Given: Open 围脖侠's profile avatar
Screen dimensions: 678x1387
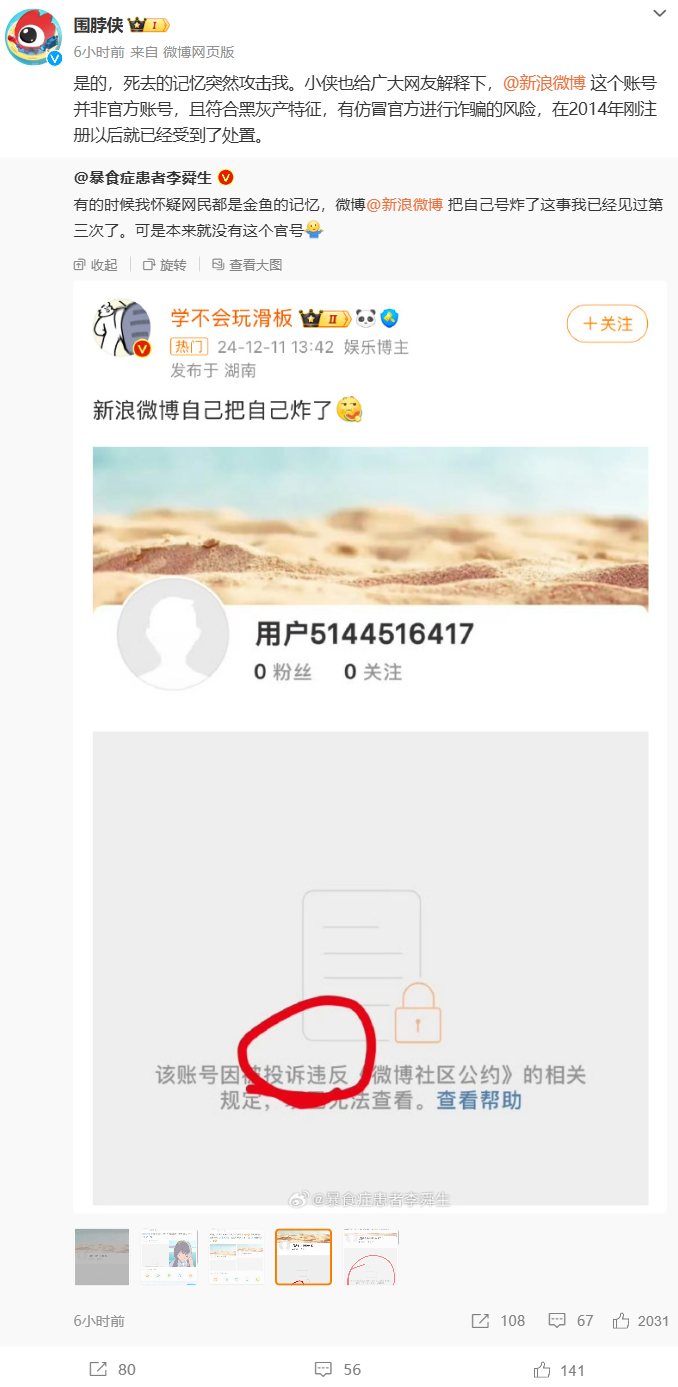Looking at the screenshot, I should 35,38.
